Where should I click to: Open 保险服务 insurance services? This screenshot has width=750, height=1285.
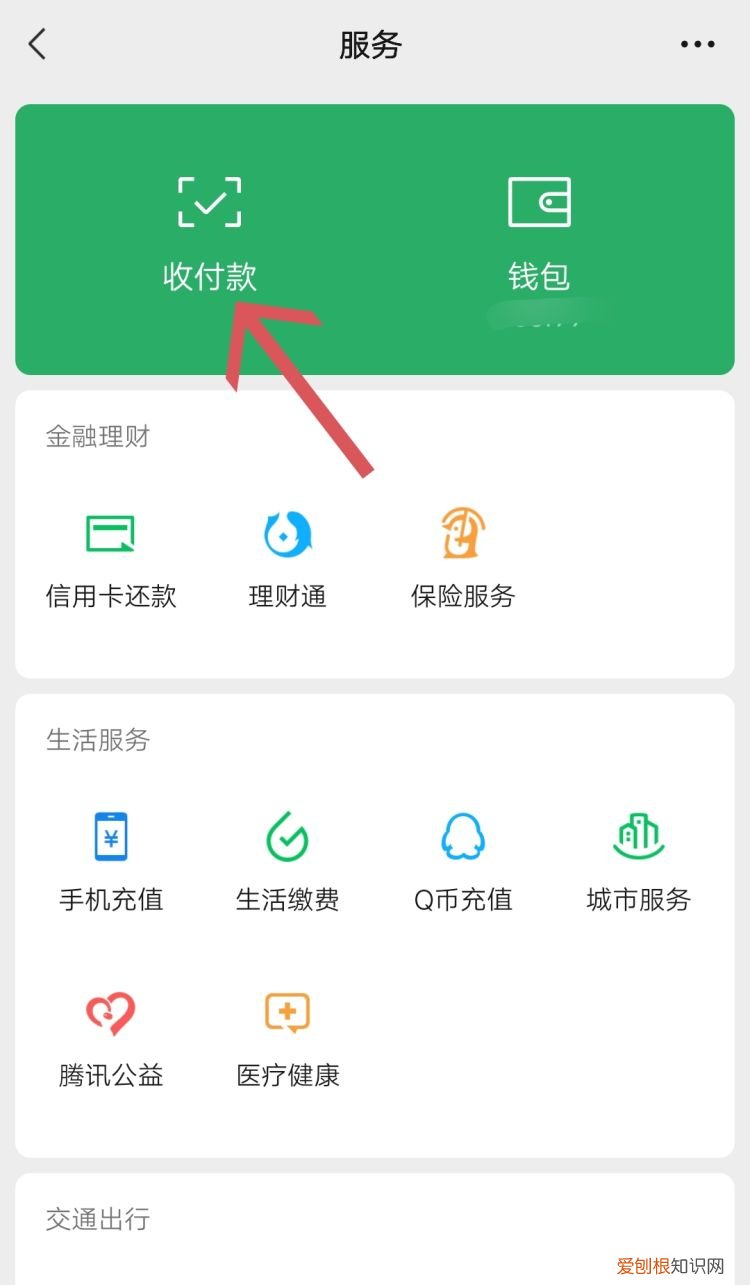coord(461,560)
